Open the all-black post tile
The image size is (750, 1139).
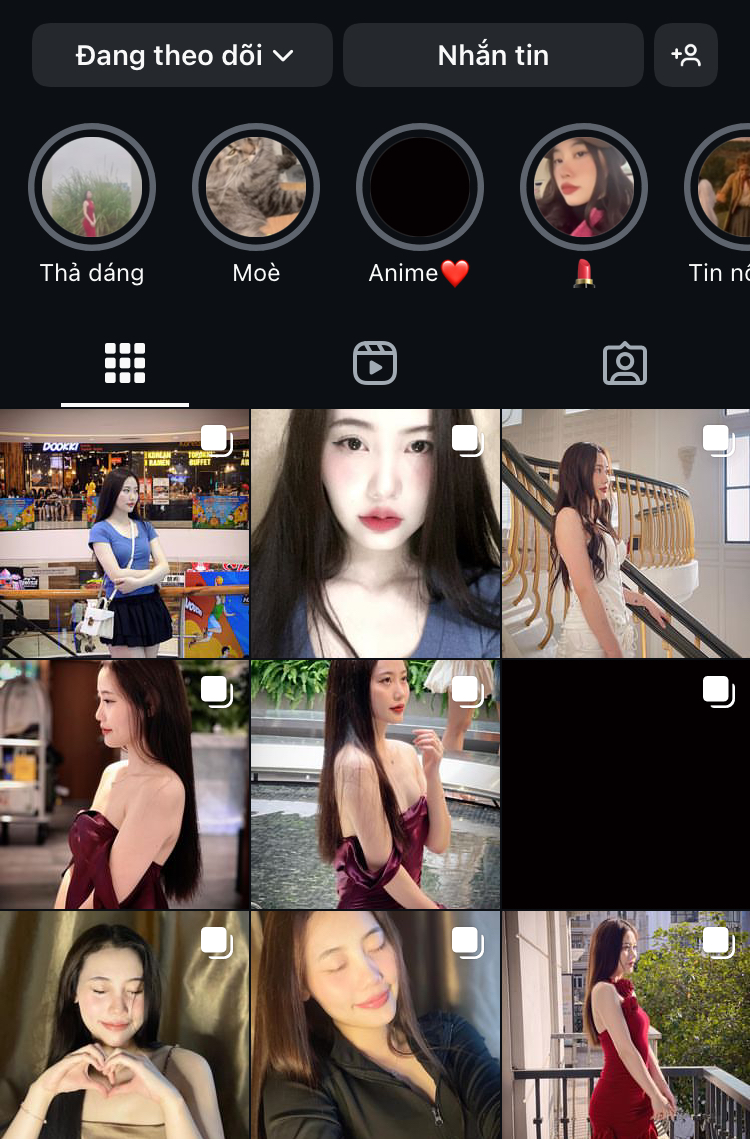626,784
